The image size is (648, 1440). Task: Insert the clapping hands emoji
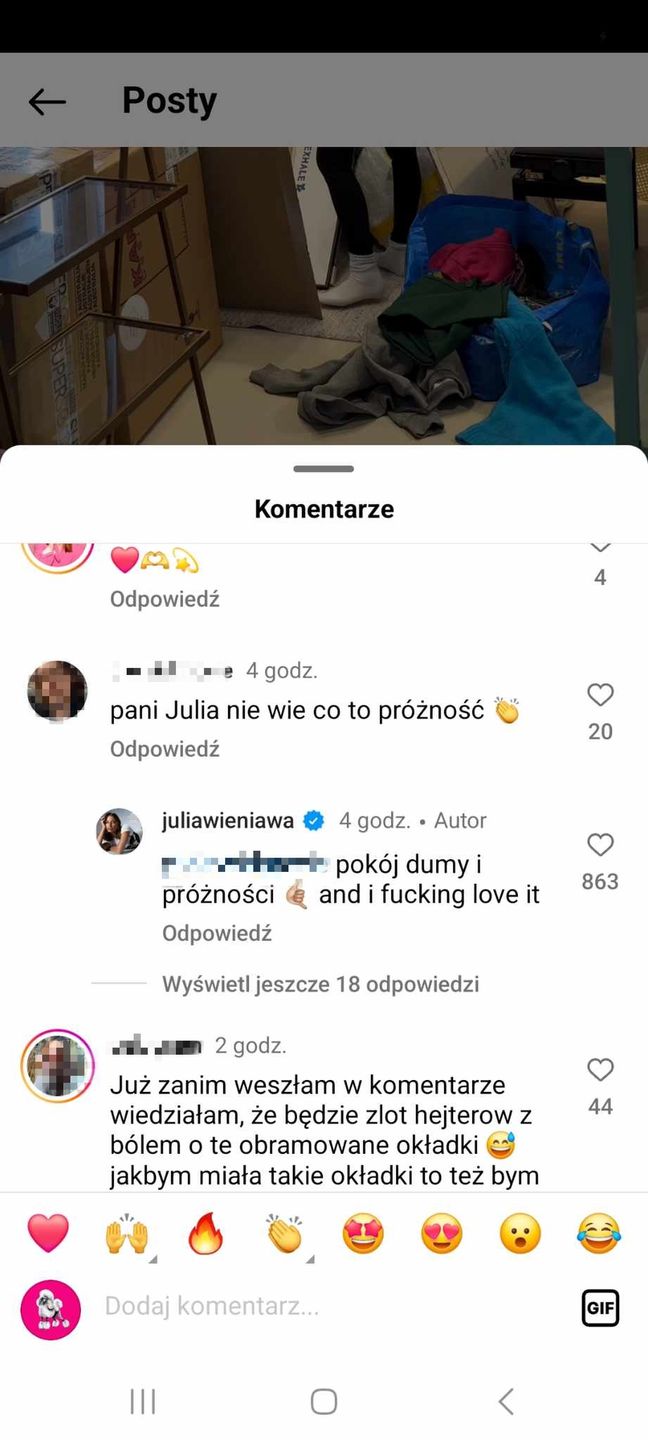pyautogui.click(x=285, y=1234)
